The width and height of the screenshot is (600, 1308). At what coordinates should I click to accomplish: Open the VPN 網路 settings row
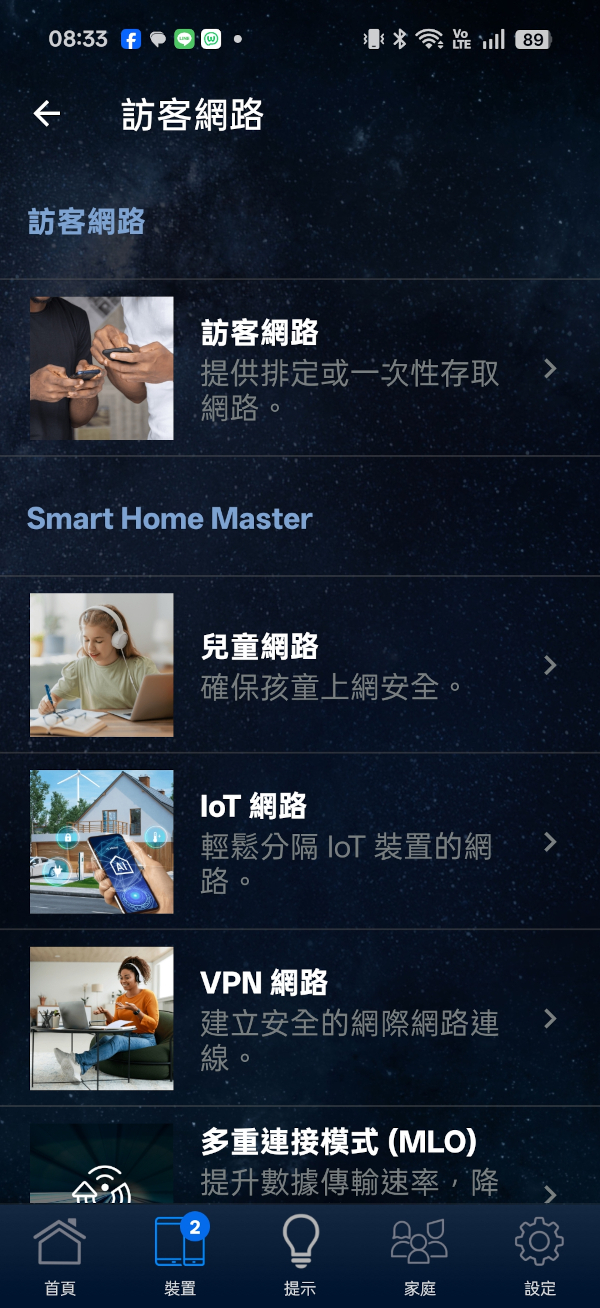(x=300, y=1018)
